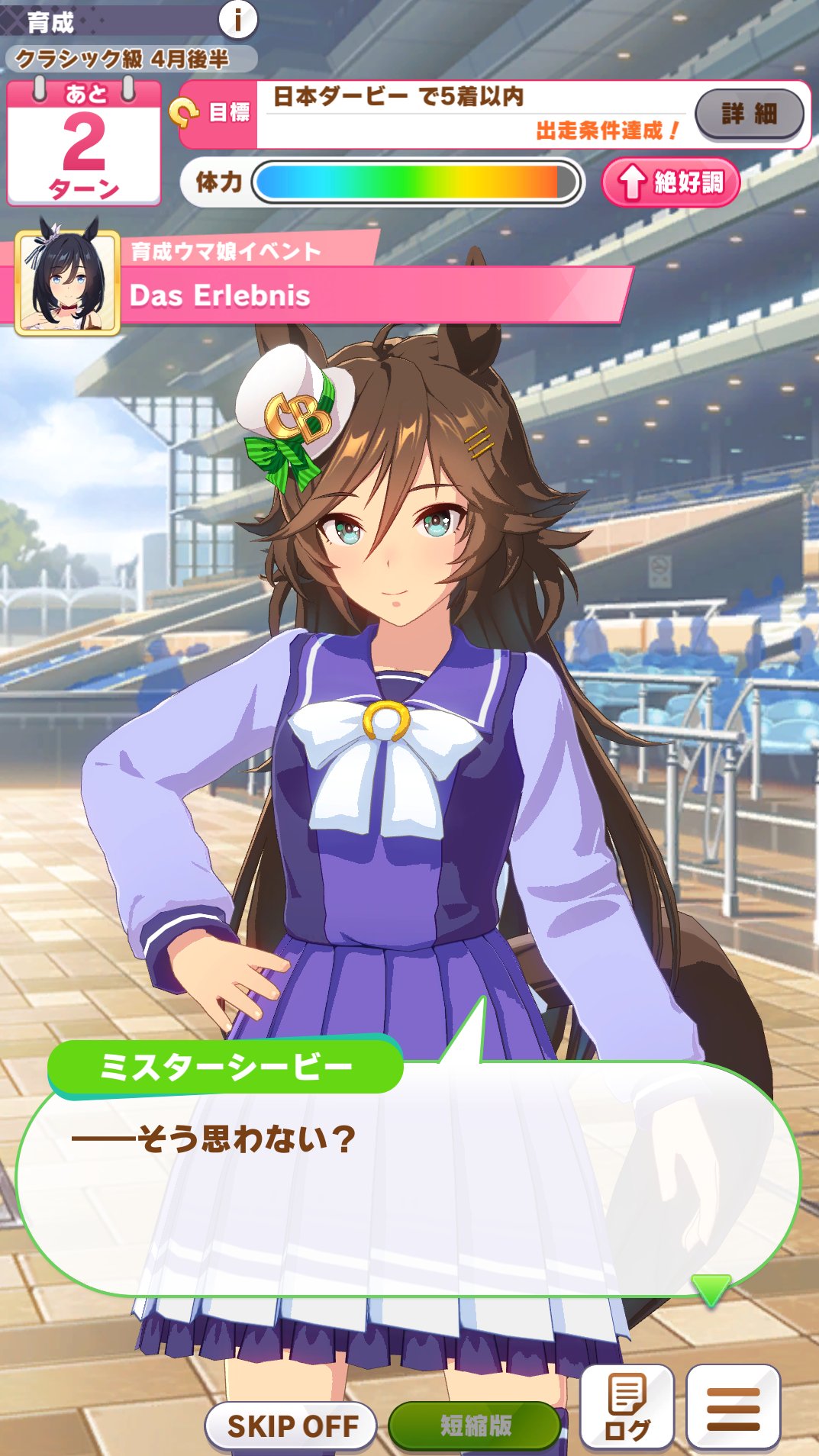Open the hamburger menu
Screen dimensions: 819x1456
733,1406
